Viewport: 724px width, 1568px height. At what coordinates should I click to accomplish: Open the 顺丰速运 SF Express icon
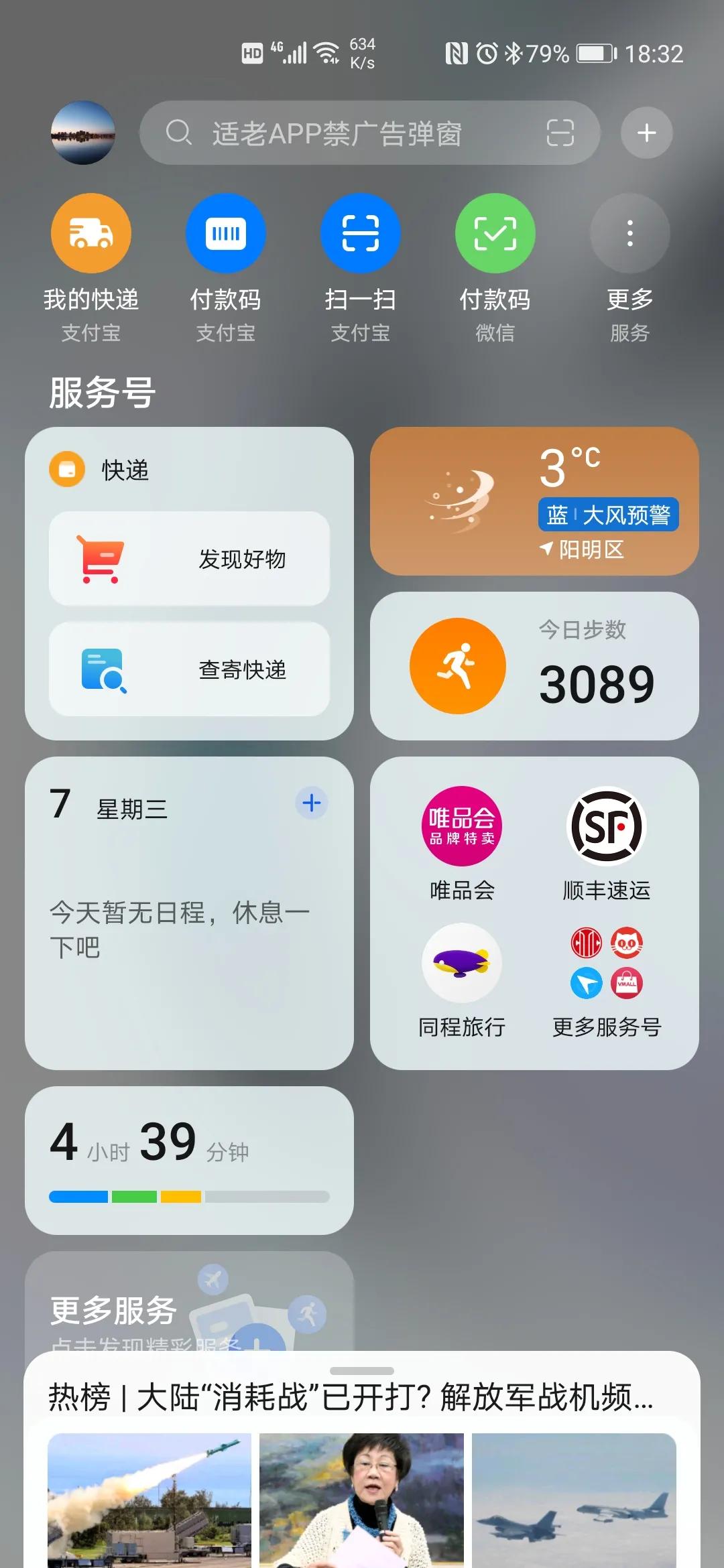point(605,826)
